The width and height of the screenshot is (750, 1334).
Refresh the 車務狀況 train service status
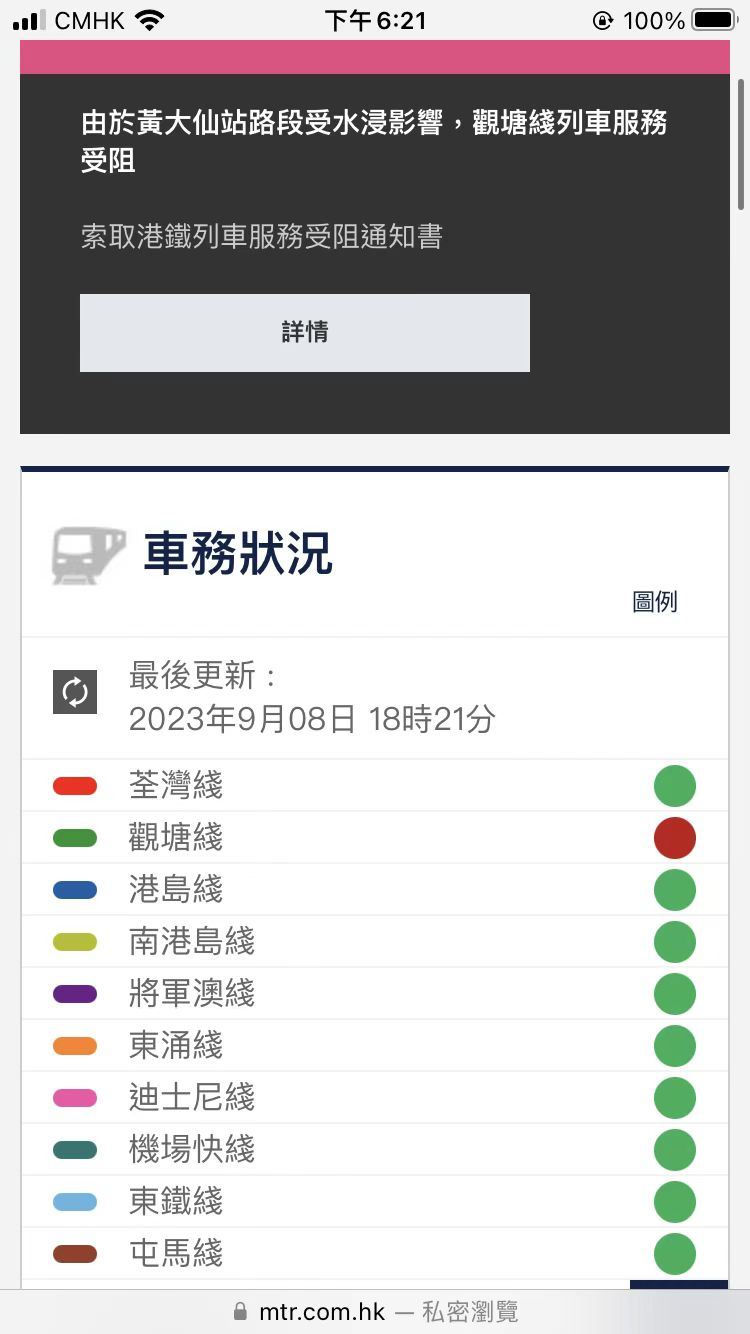(x=75, y=692)
